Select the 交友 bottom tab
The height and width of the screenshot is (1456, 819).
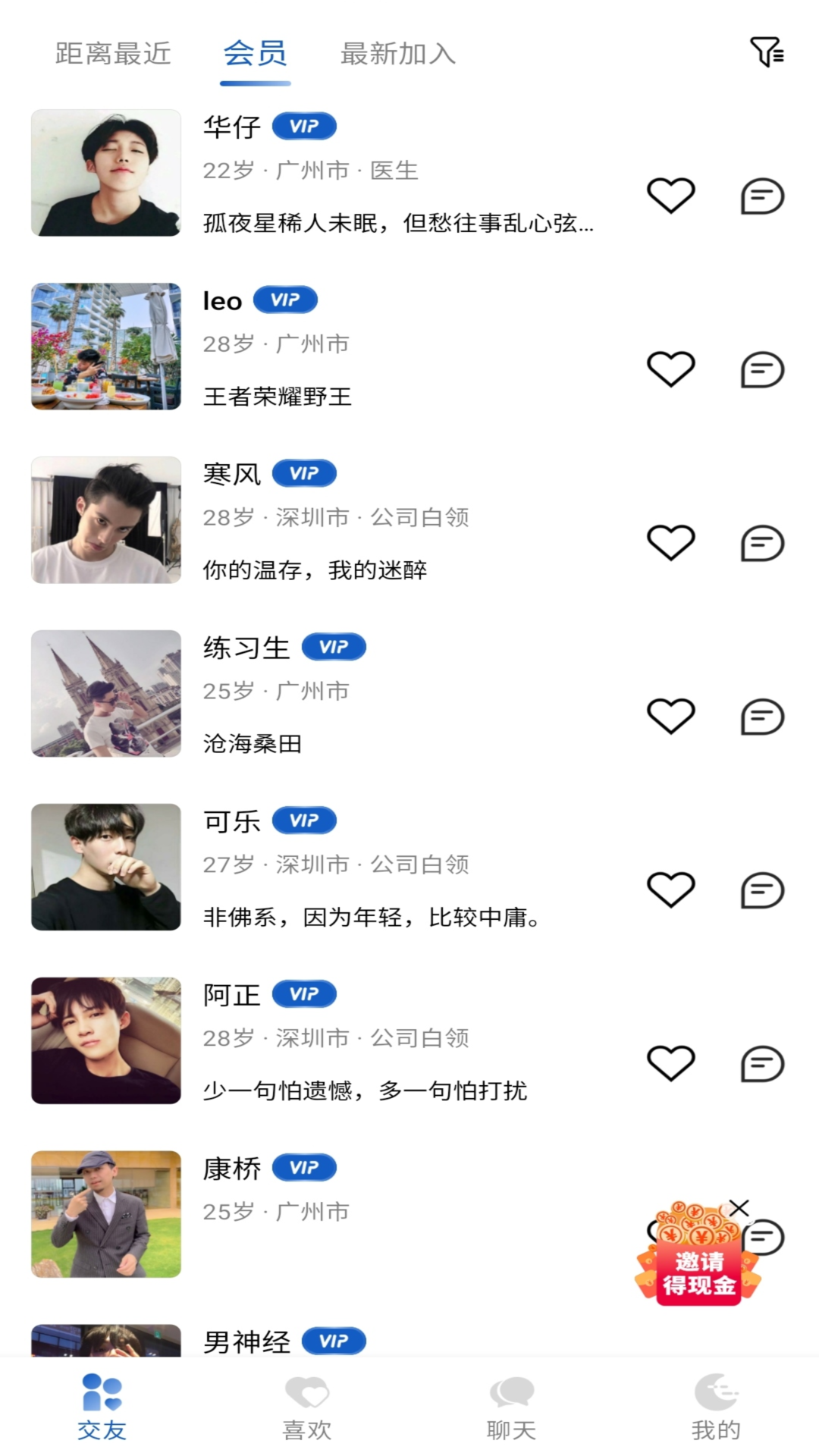coord(102,1407)
